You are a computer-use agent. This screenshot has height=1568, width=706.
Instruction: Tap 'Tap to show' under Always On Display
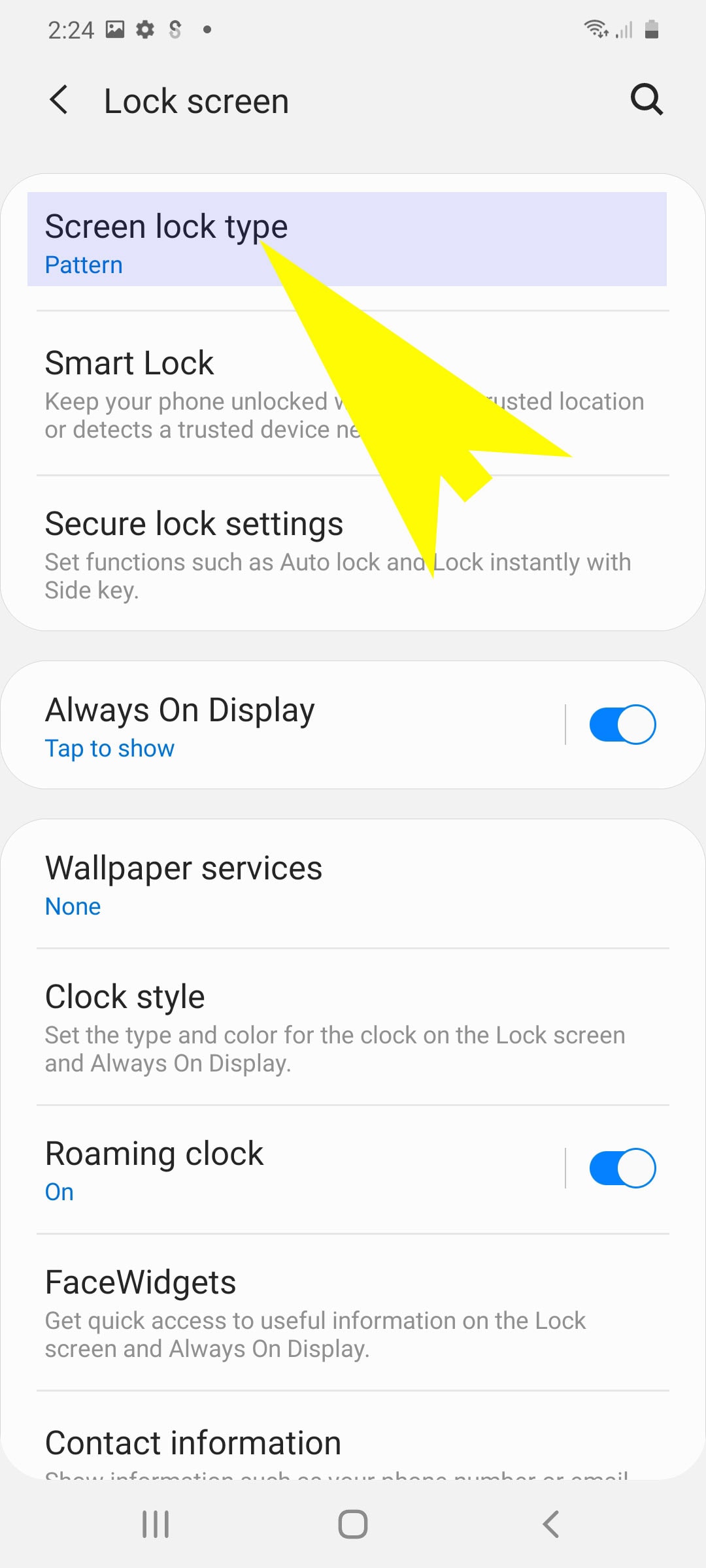click(x=109, y=748)
